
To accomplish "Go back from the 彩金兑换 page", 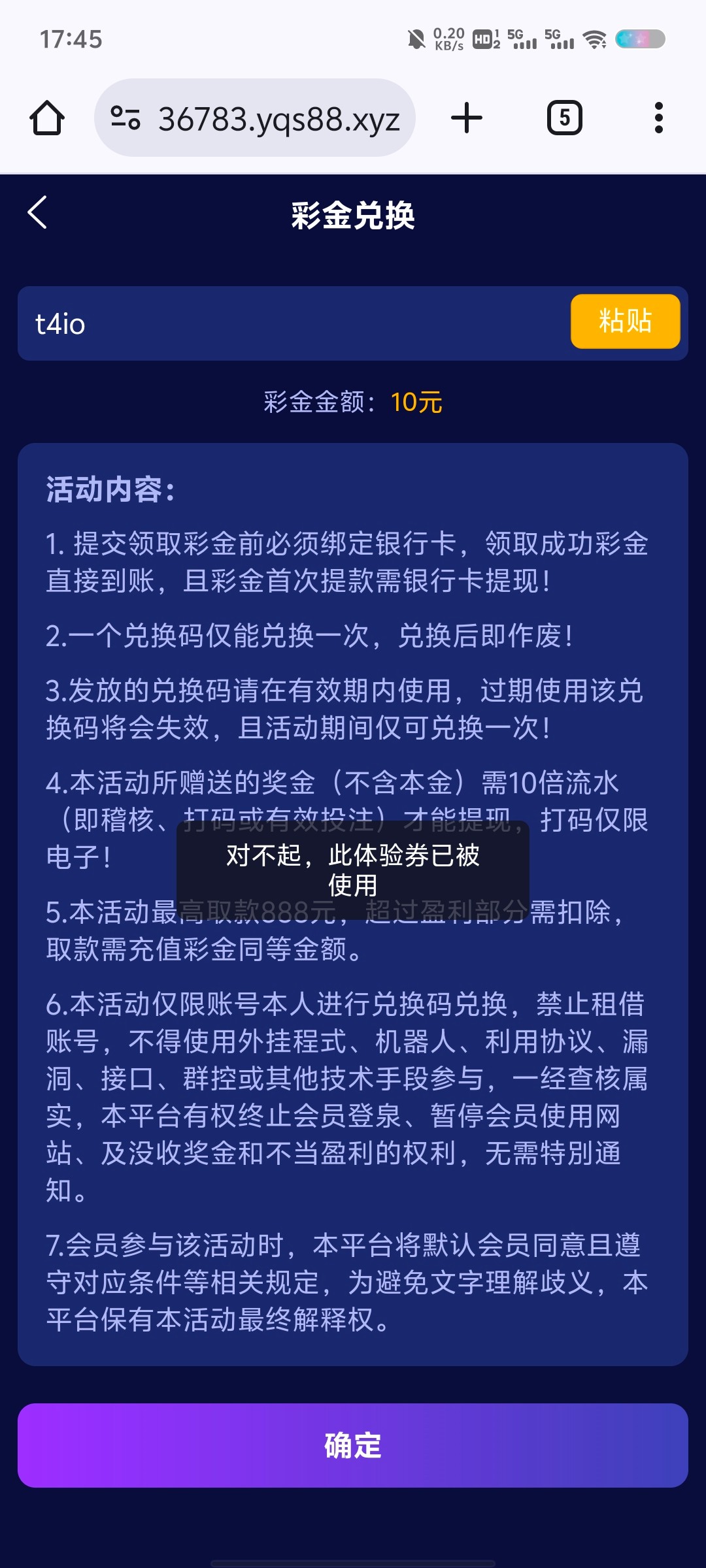I will click(x=38, y=213).
